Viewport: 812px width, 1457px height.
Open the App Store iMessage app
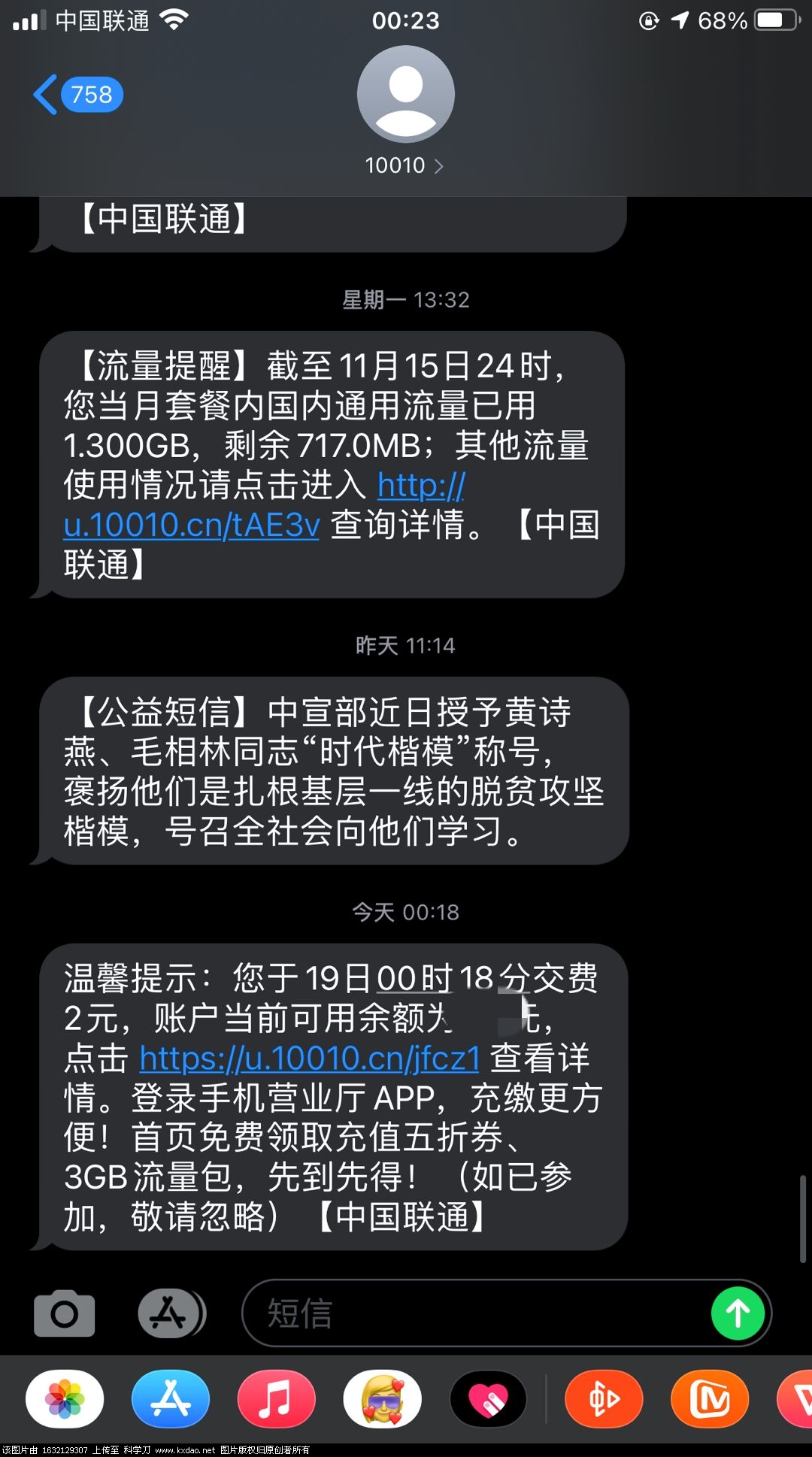pos(171,1399)
